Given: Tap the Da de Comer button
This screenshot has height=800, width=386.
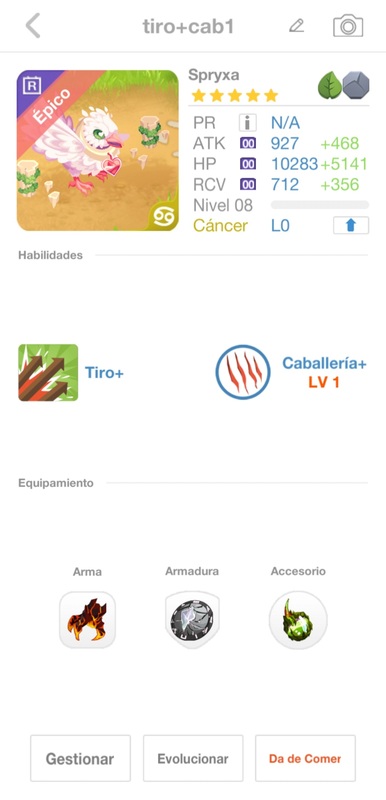Looking at the screenshot, I should point(305,758).
